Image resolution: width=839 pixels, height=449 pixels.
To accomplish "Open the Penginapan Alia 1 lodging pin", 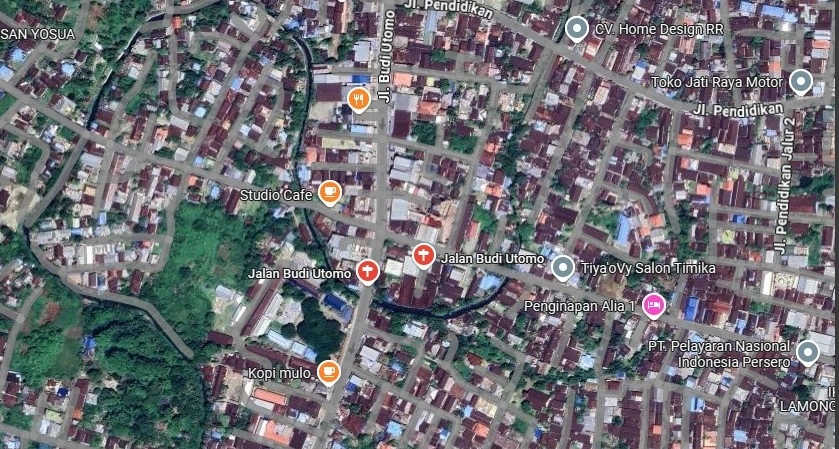I will click(654, 304).
